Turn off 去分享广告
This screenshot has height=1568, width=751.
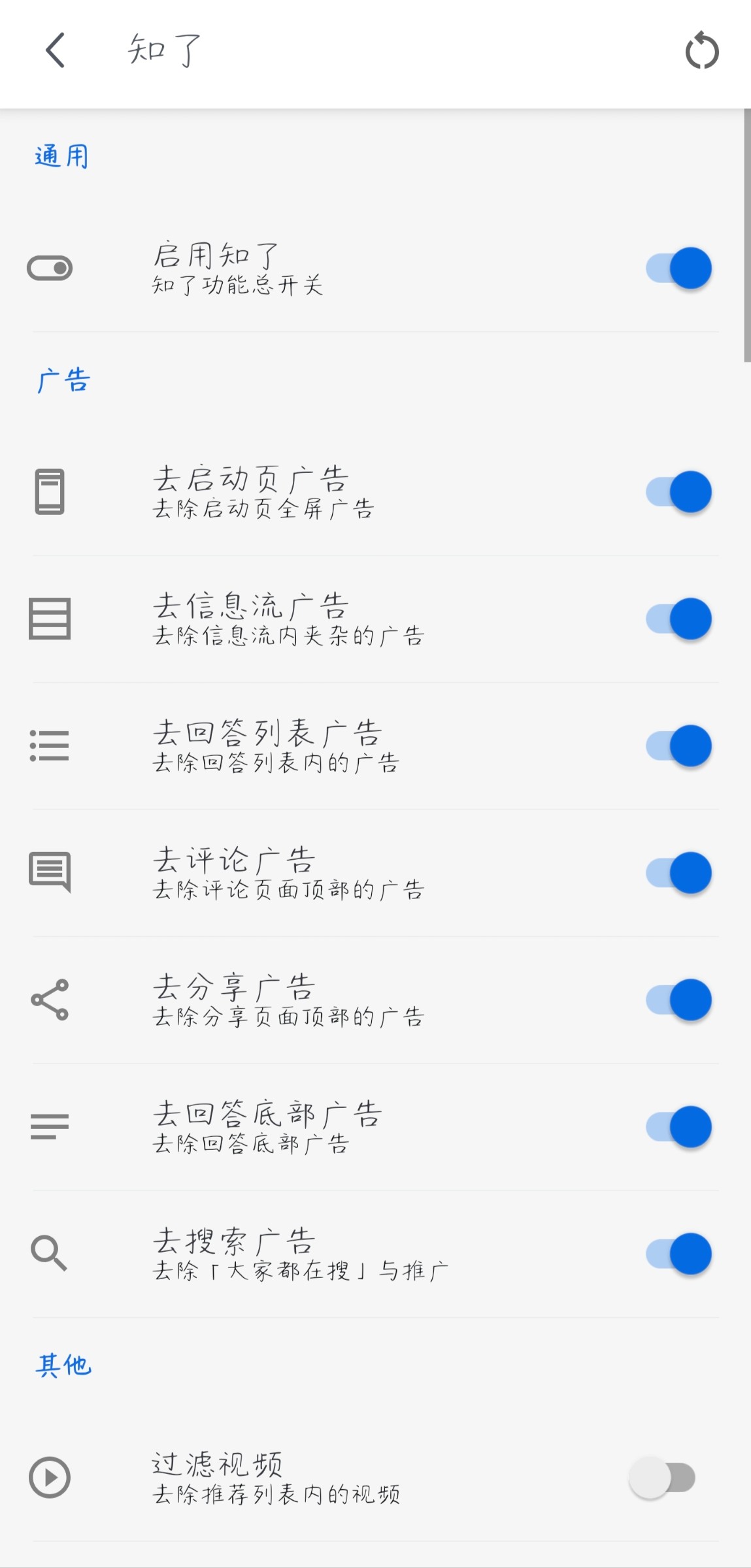678,1000
